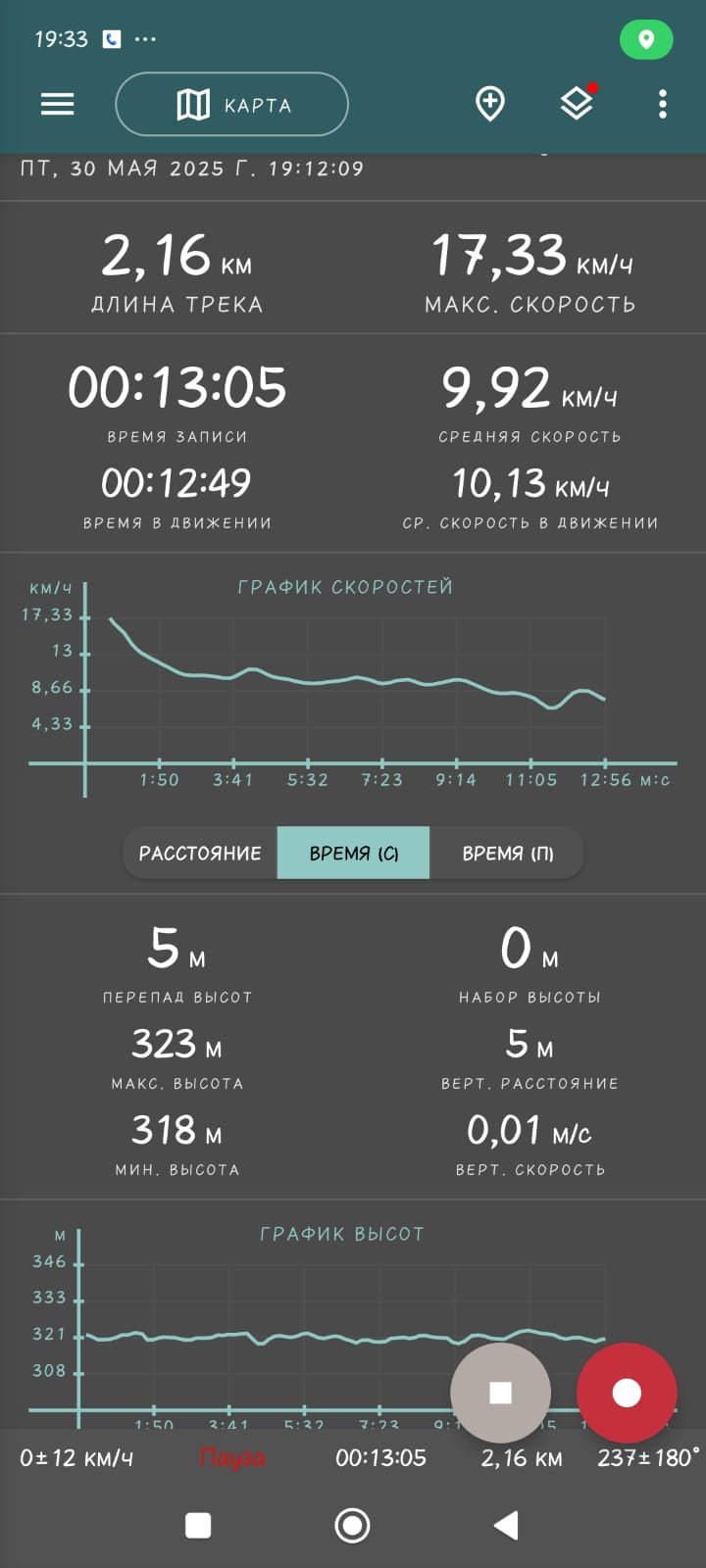Switch to the Карта map view
Image resolution: width=706 pixels, height=1568 pixels.
coord(232,104)
